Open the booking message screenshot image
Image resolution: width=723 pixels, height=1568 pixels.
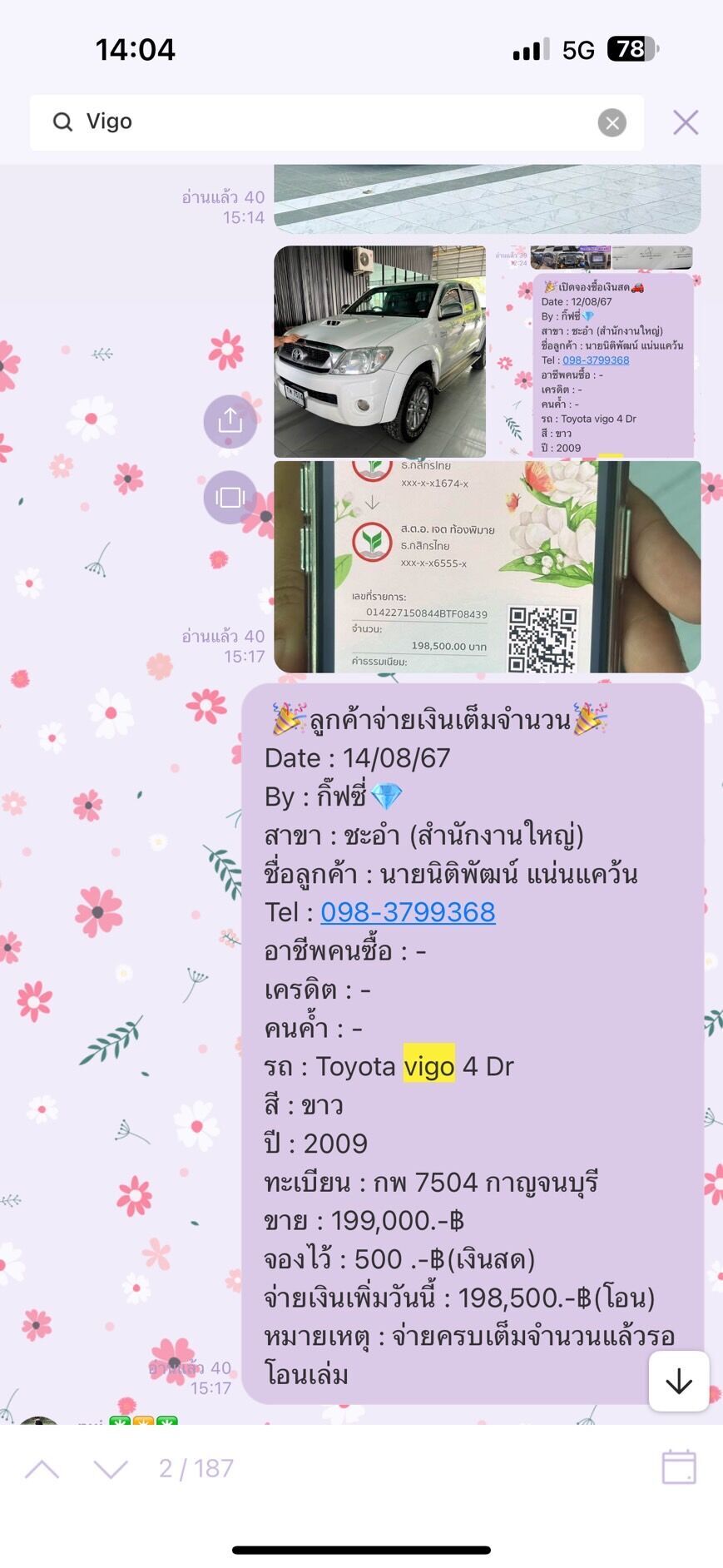[595, 351]
